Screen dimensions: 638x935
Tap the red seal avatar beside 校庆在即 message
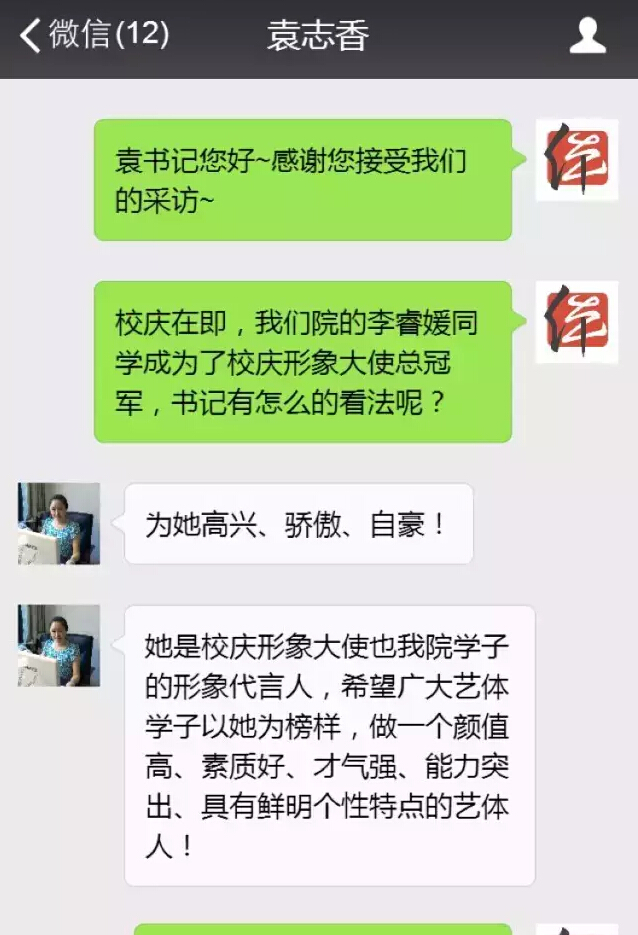[577, 322]
